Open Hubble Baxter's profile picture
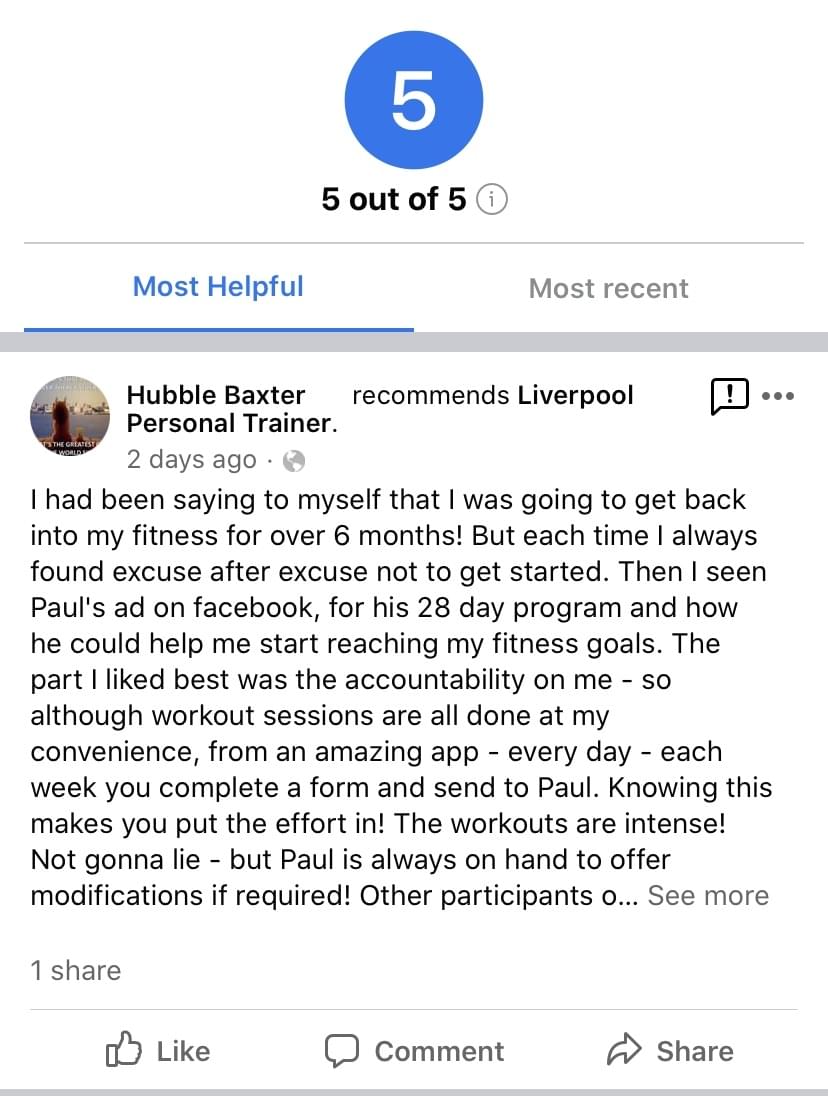The height and width of the screenshot is (1096, 828). [70, 416]
